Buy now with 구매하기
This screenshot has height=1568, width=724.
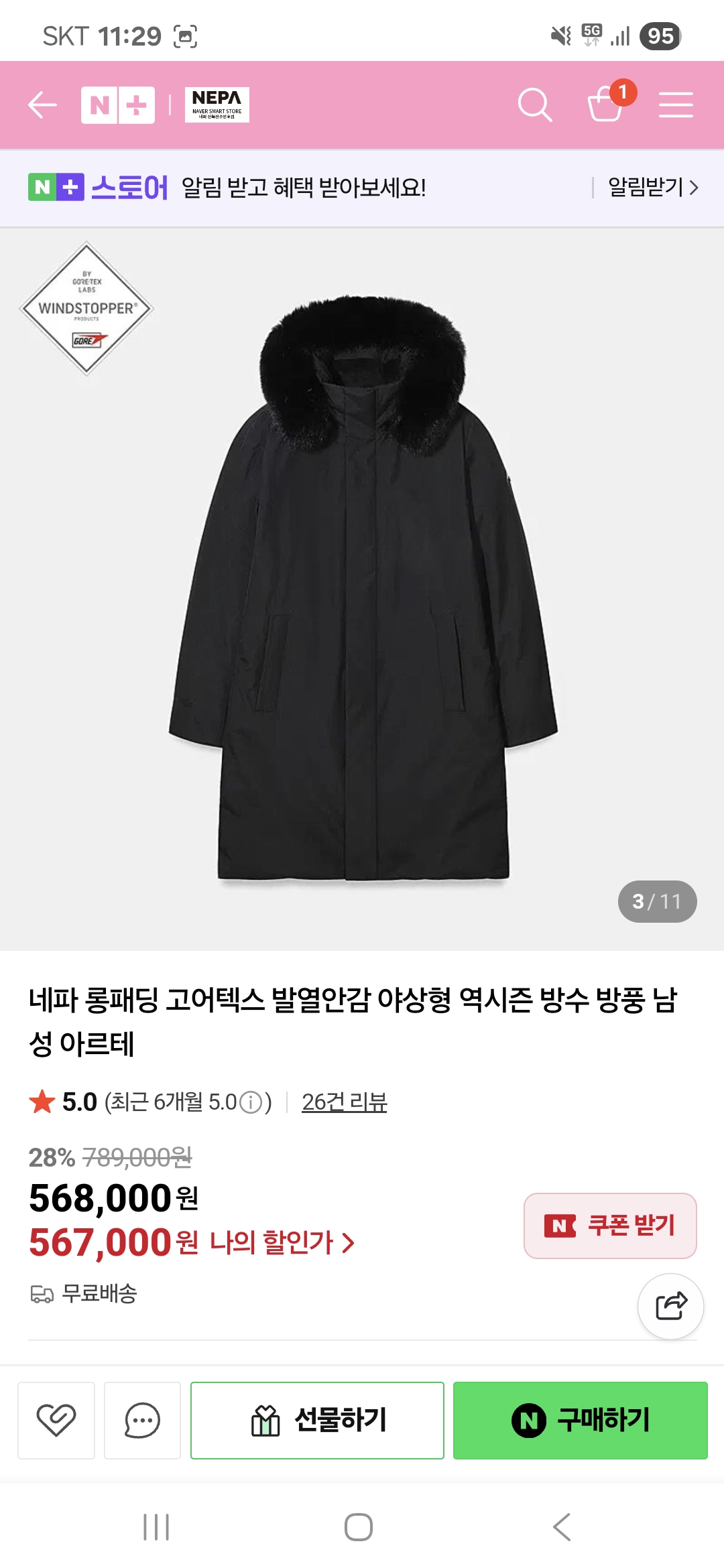581,1420
